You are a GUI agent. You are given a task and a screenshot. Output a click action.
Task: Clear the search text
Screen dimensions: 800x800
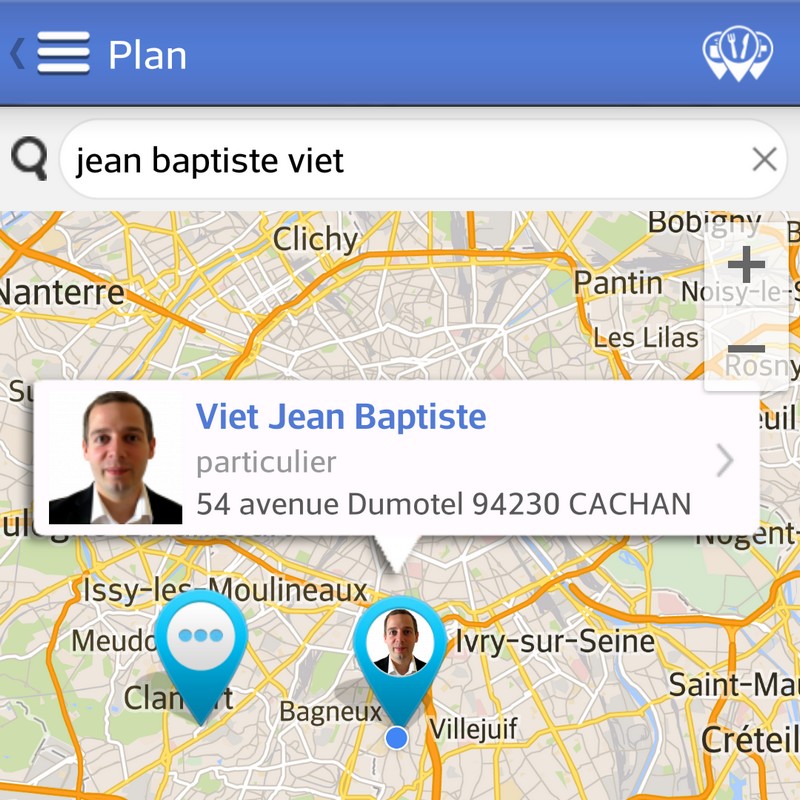pos(764,160)
